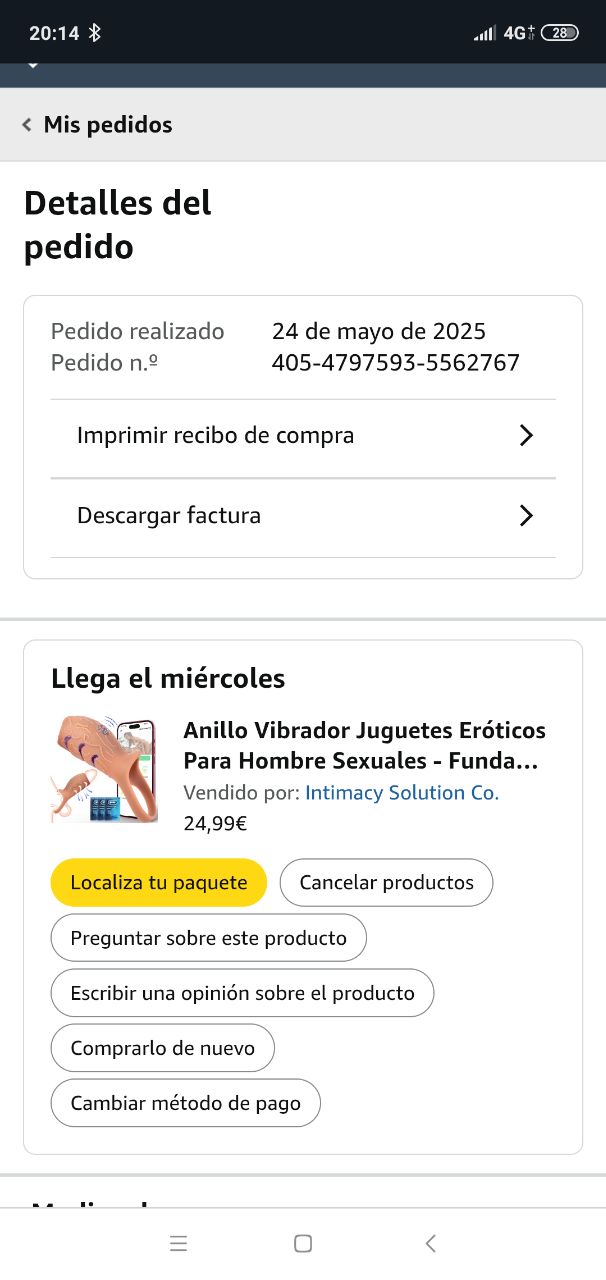This screenshot has height=1280, width=606.
Task: Go back to Mis pedidos
Action: point(97,125)
